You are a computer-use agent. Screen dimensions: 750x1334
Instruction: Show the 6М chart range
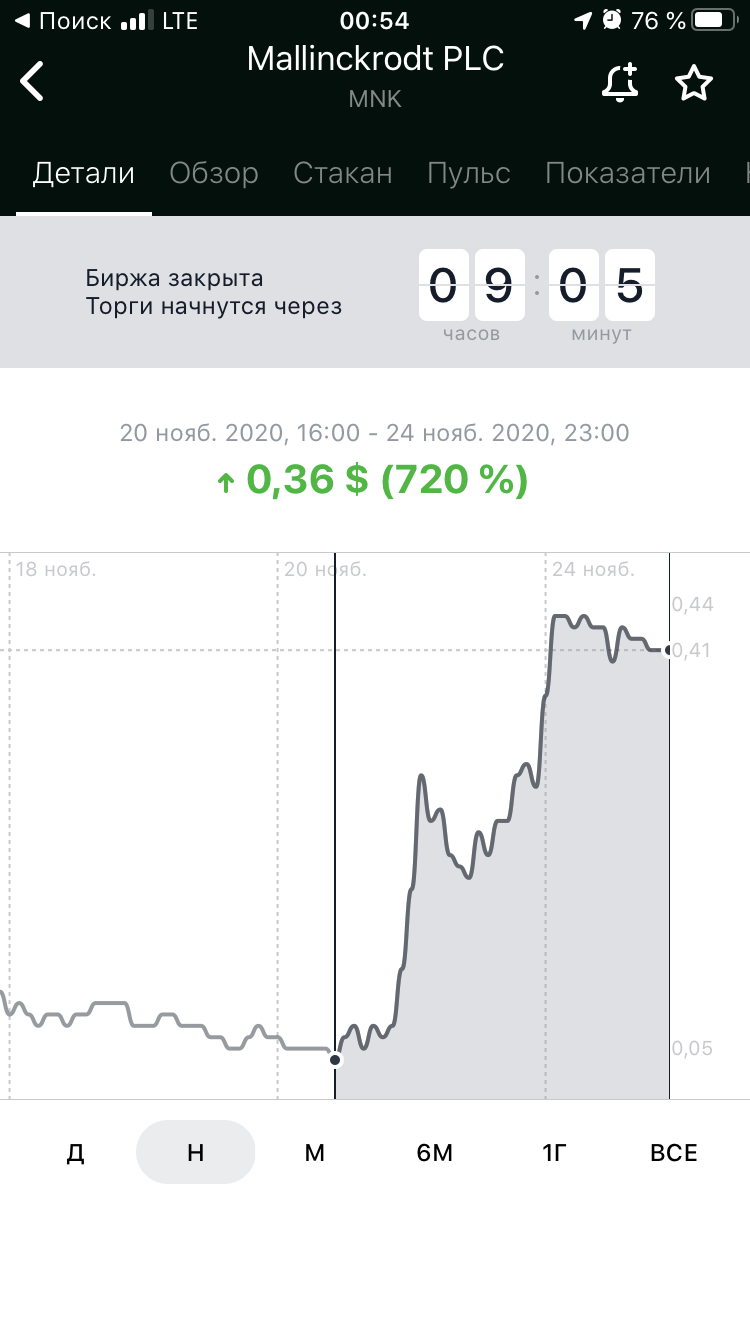435,1152
